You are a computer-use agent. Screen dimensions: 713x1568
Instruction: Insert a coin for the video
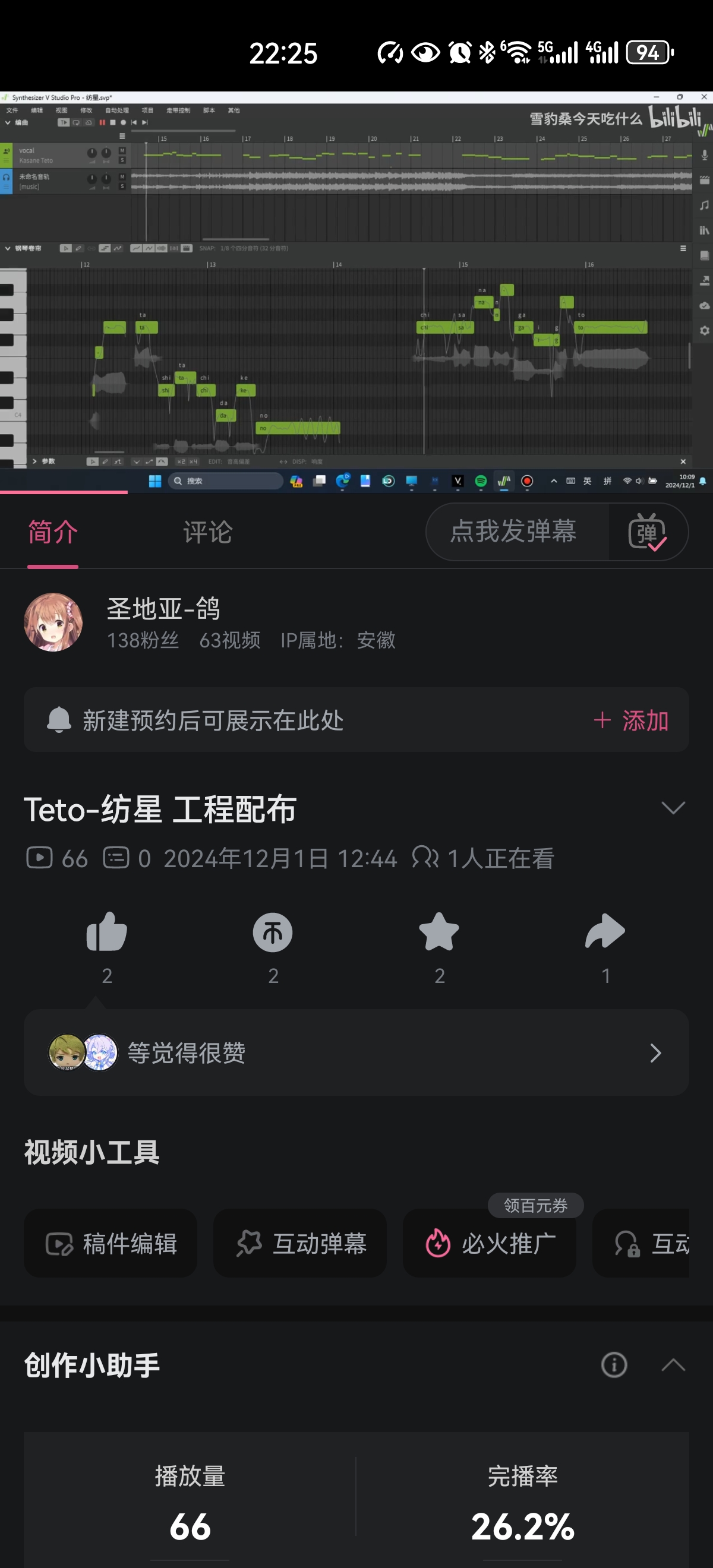pos(272,931)
